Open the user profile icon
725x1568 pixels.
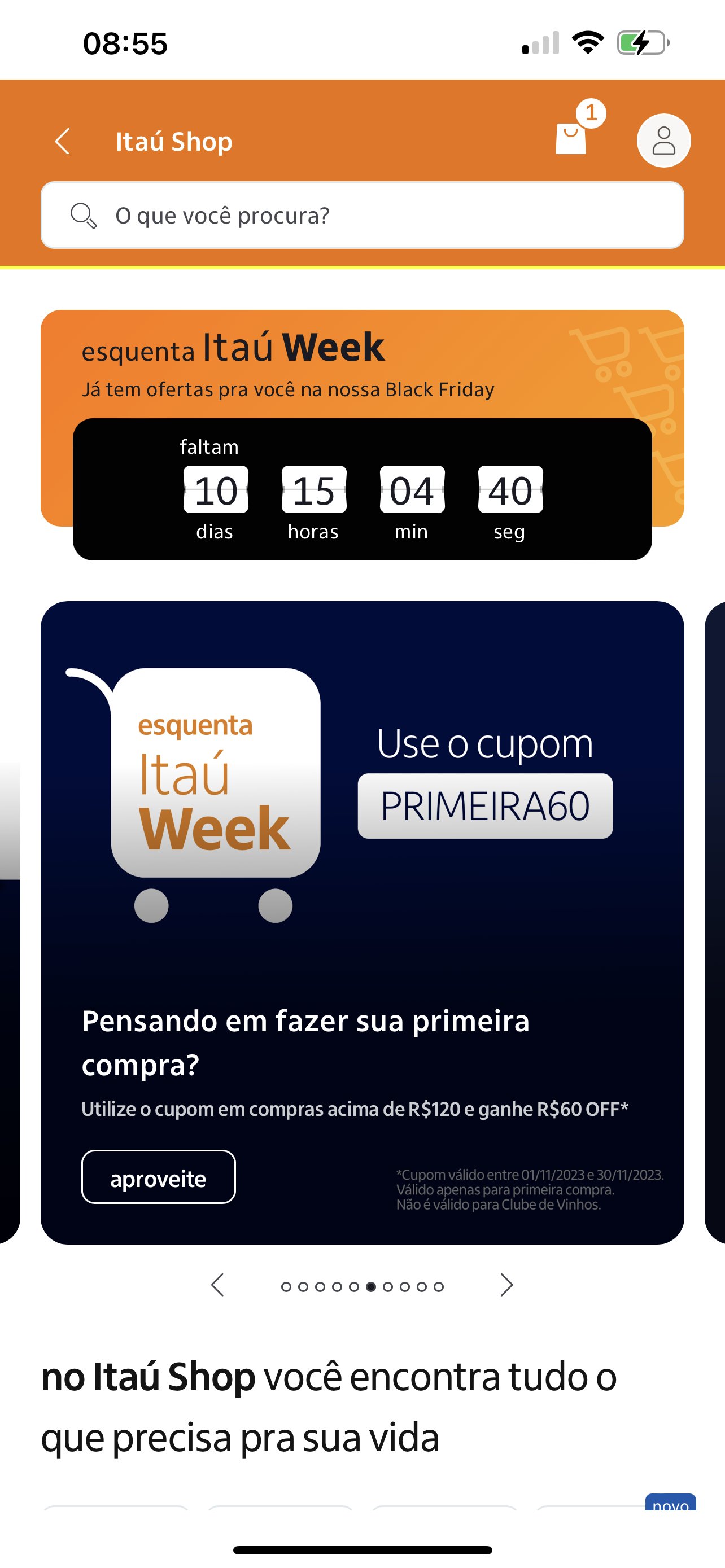[x=663, y=140]
